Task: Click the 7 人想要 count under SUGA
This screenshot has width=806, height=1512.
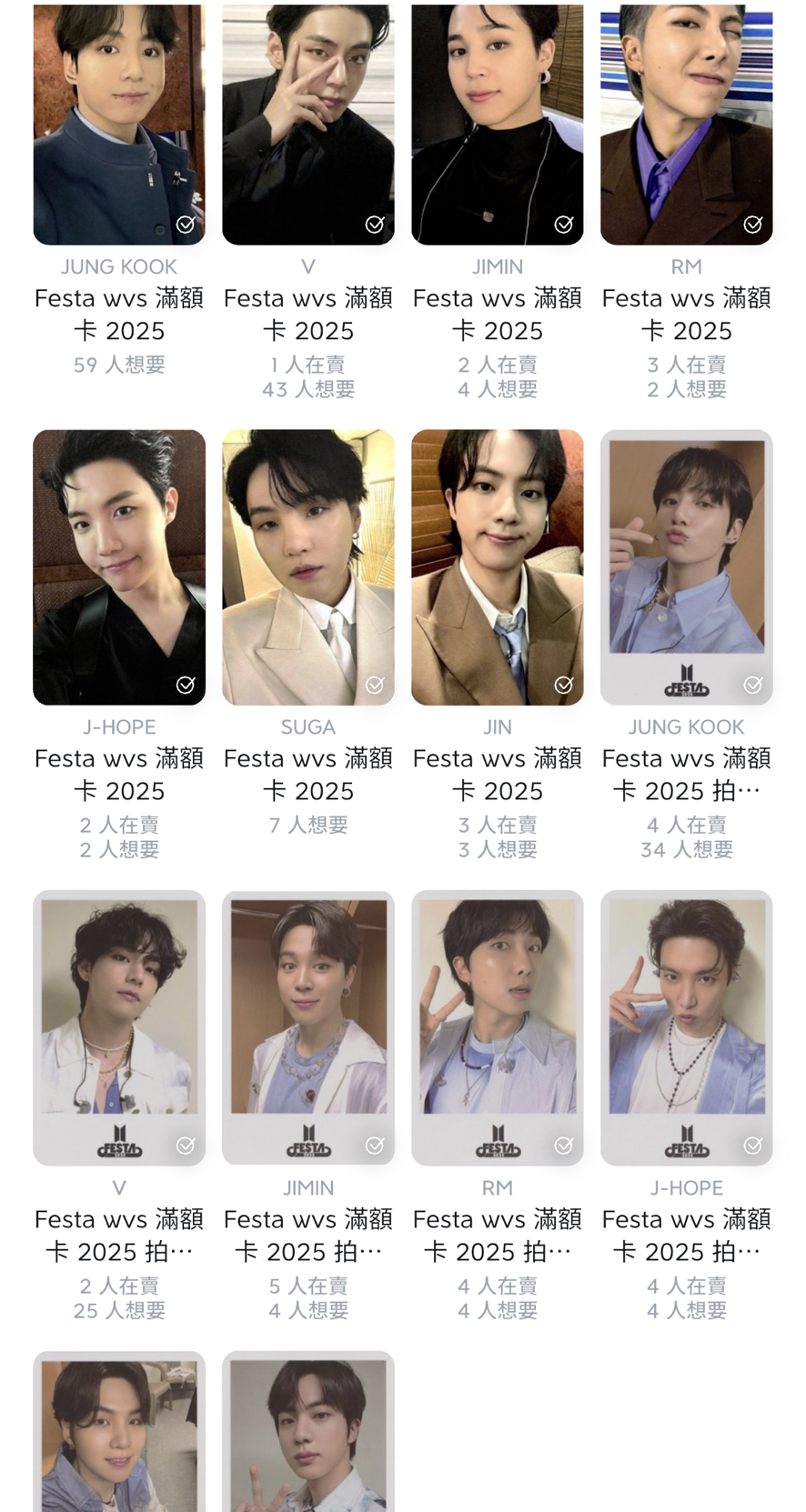Action: tap(308, 824)
